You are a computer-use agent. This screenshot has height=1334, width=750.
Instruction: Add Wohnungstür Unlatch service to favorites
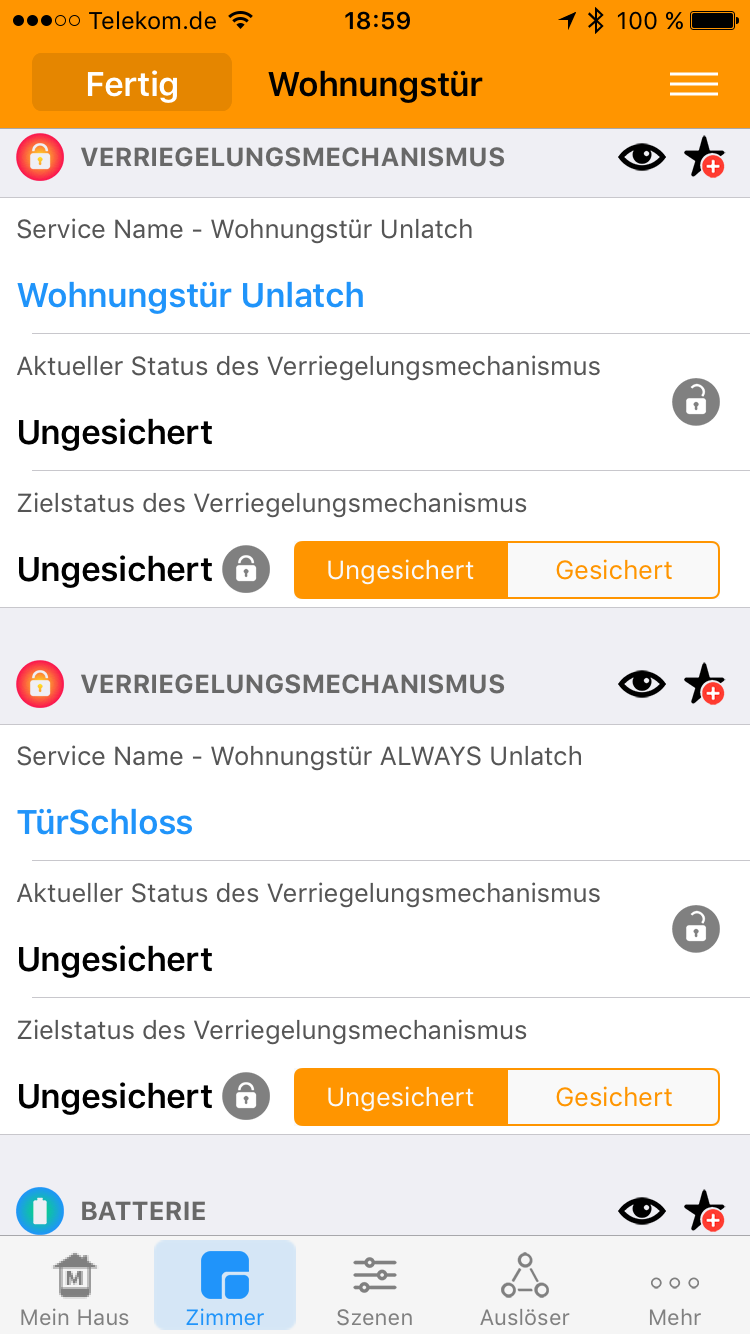(704, 158)
